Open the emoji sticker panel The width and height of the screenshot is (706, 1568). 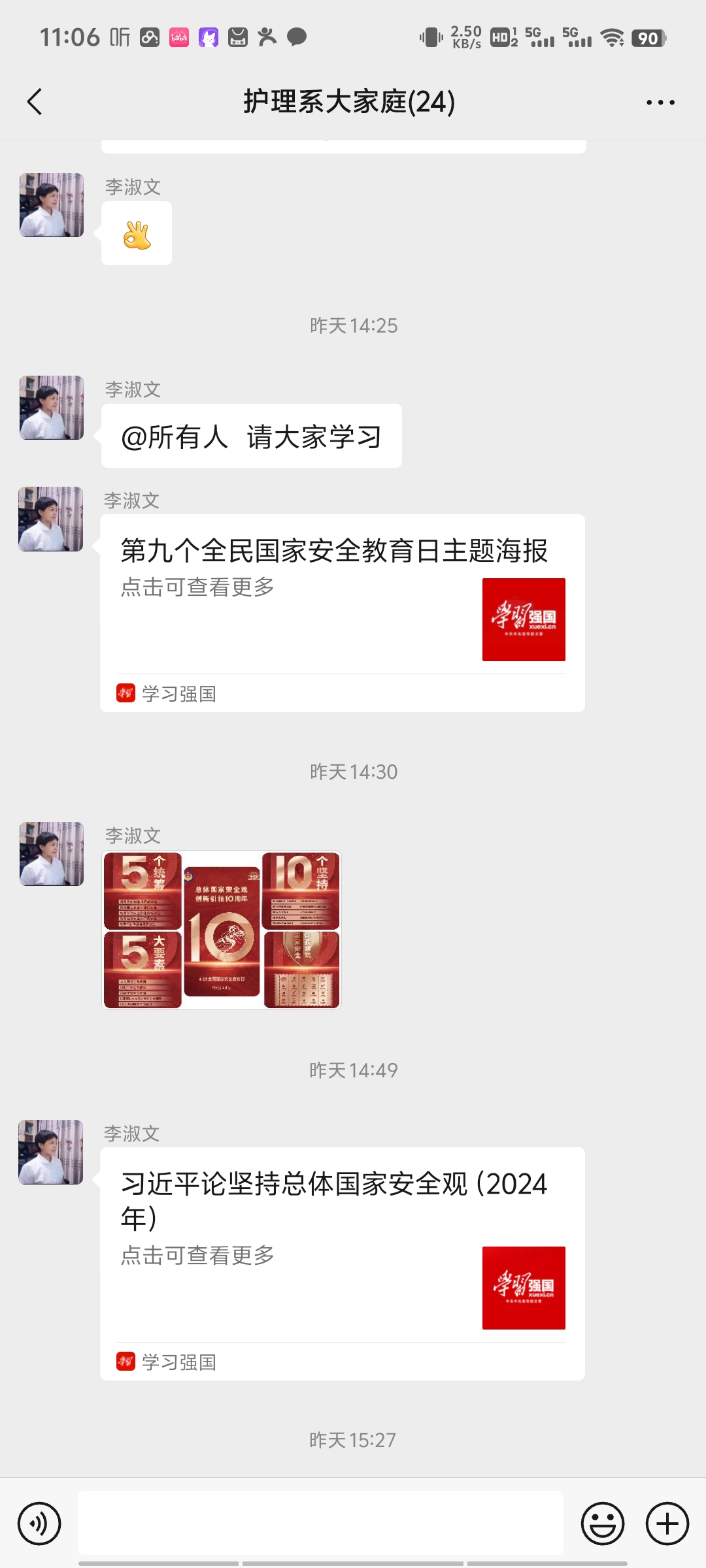pyautogui.click(x=602, y=1524)
